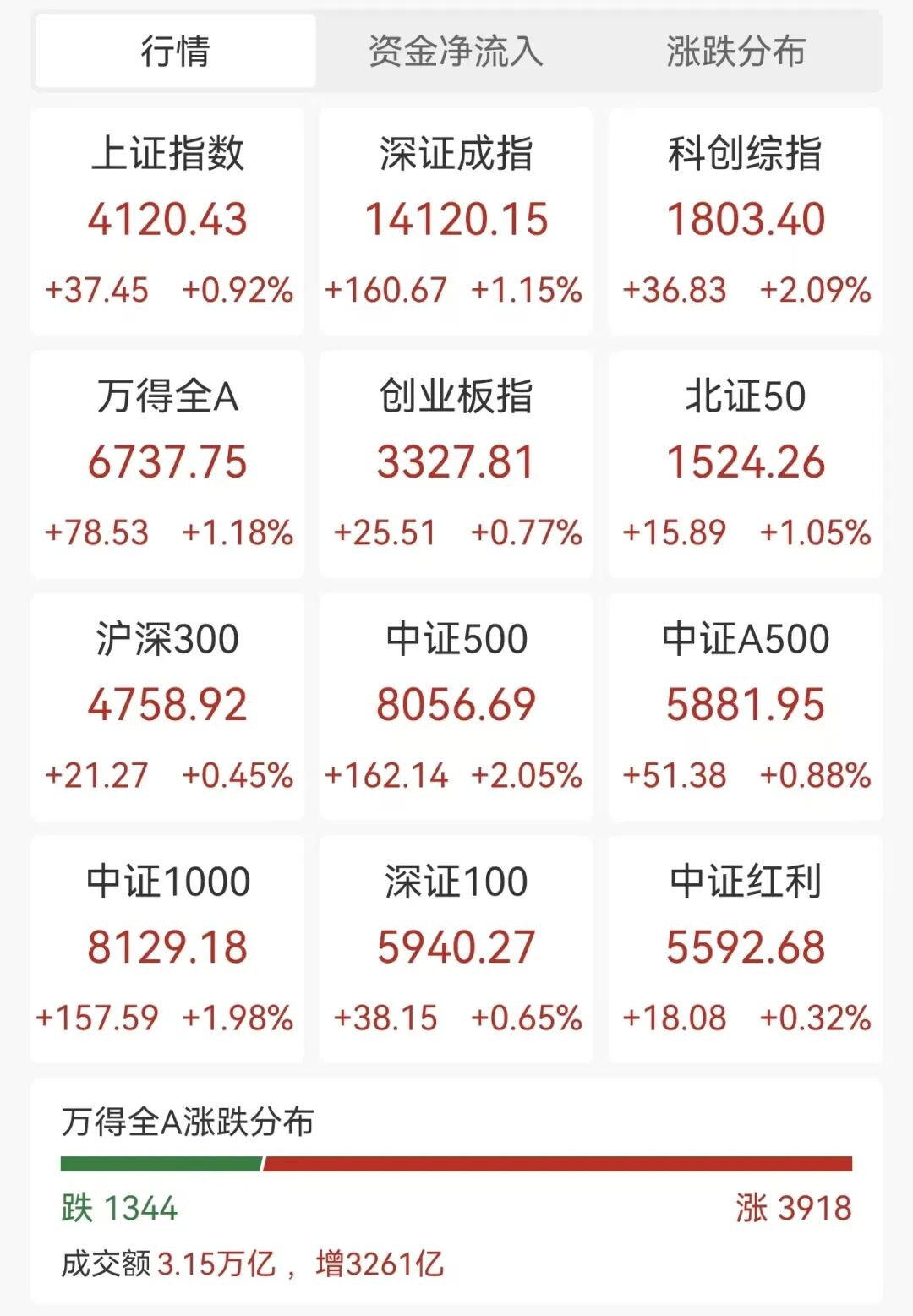
Task: Open the 上证指数 index card
Action: pos(167,221)
